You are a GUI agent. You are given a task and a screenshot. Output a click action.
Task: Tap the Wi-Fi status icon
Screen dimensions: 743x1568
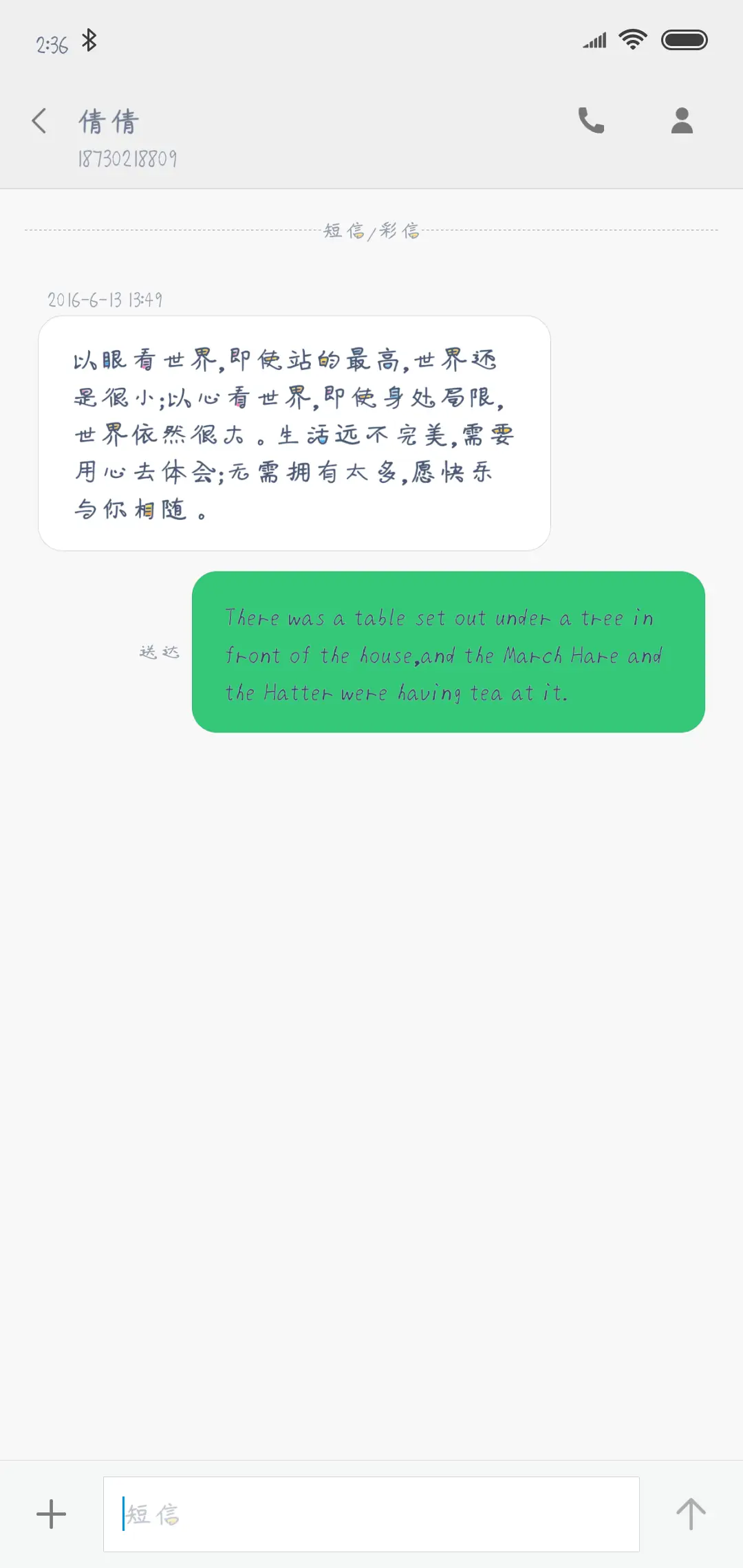point(632,39)
